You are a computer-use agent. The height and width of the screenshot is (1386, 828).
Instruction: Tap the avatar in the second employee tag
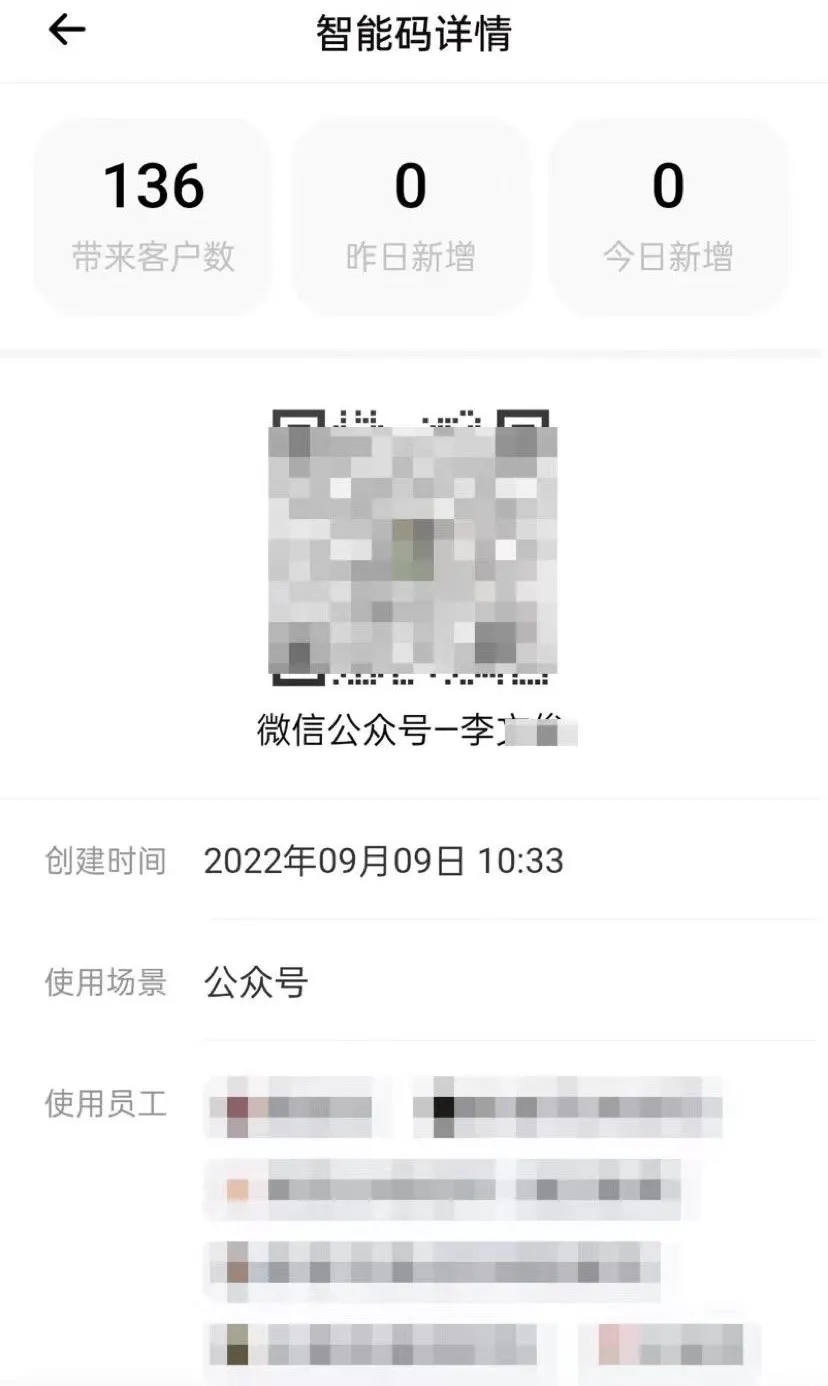237,1190
